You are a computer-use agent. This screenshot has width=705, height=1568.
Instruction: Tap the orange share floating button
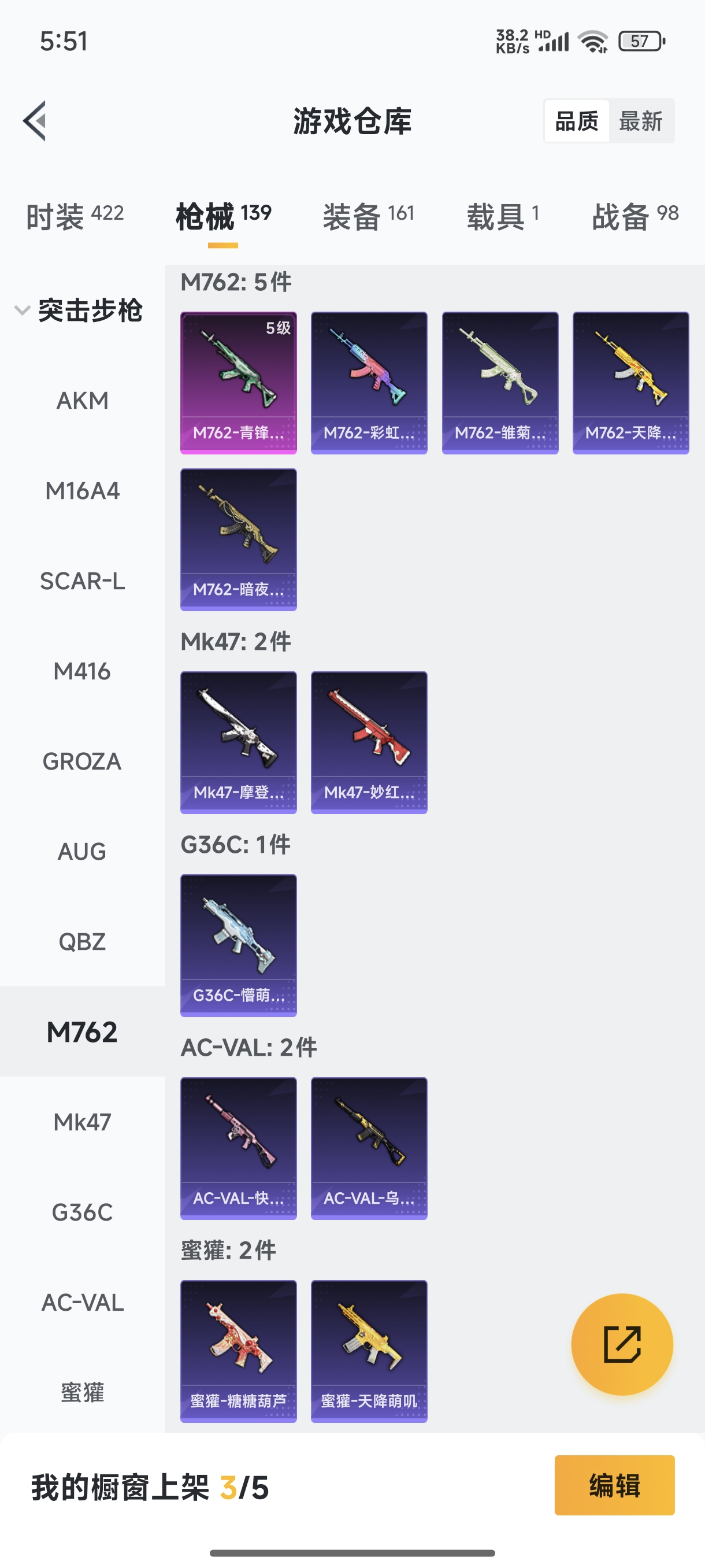click(x=622, y=1344)
